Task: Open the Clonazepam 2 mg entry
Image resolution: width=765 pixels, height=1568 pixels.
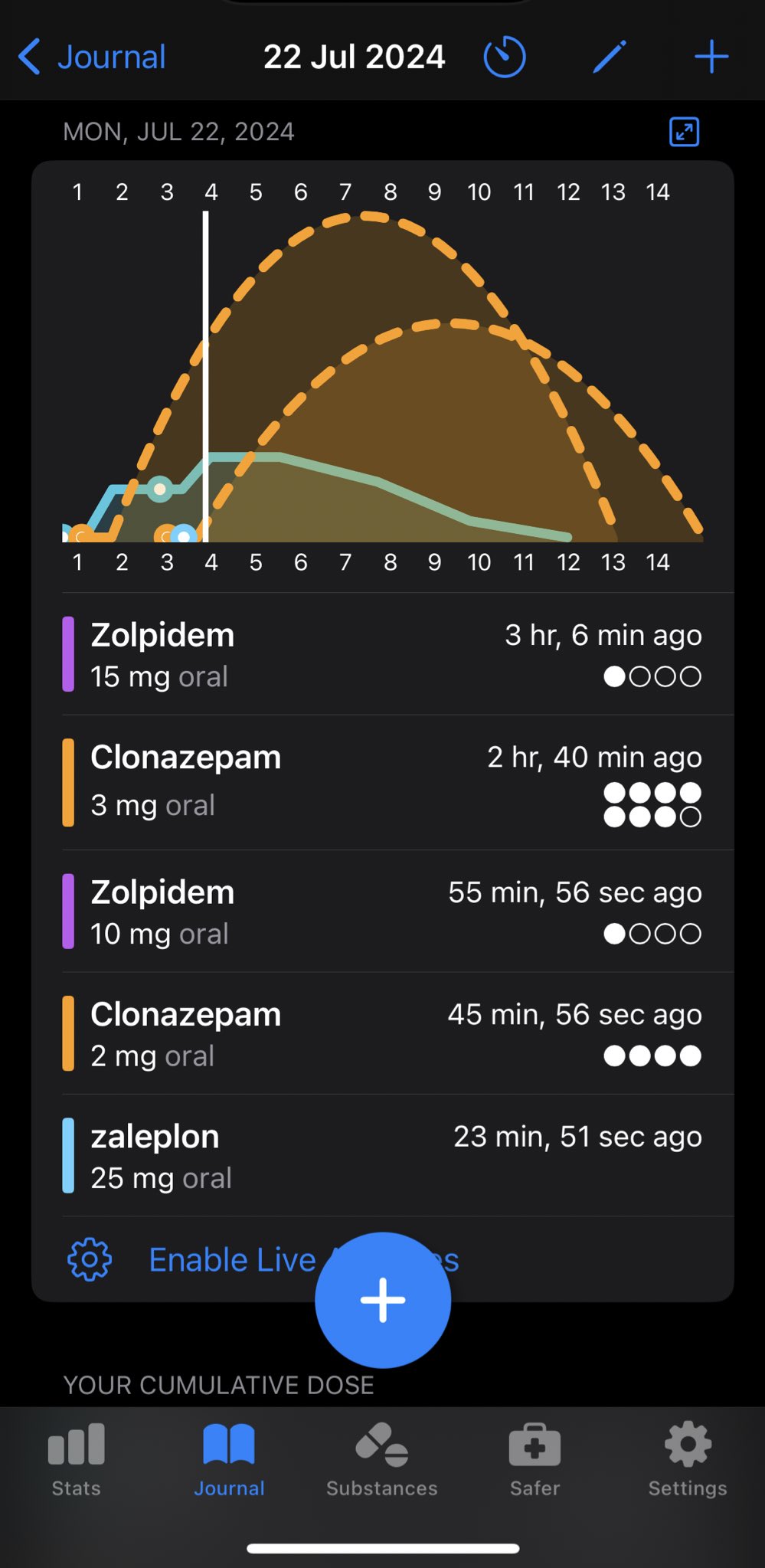Action: (x=383, y=1034)
